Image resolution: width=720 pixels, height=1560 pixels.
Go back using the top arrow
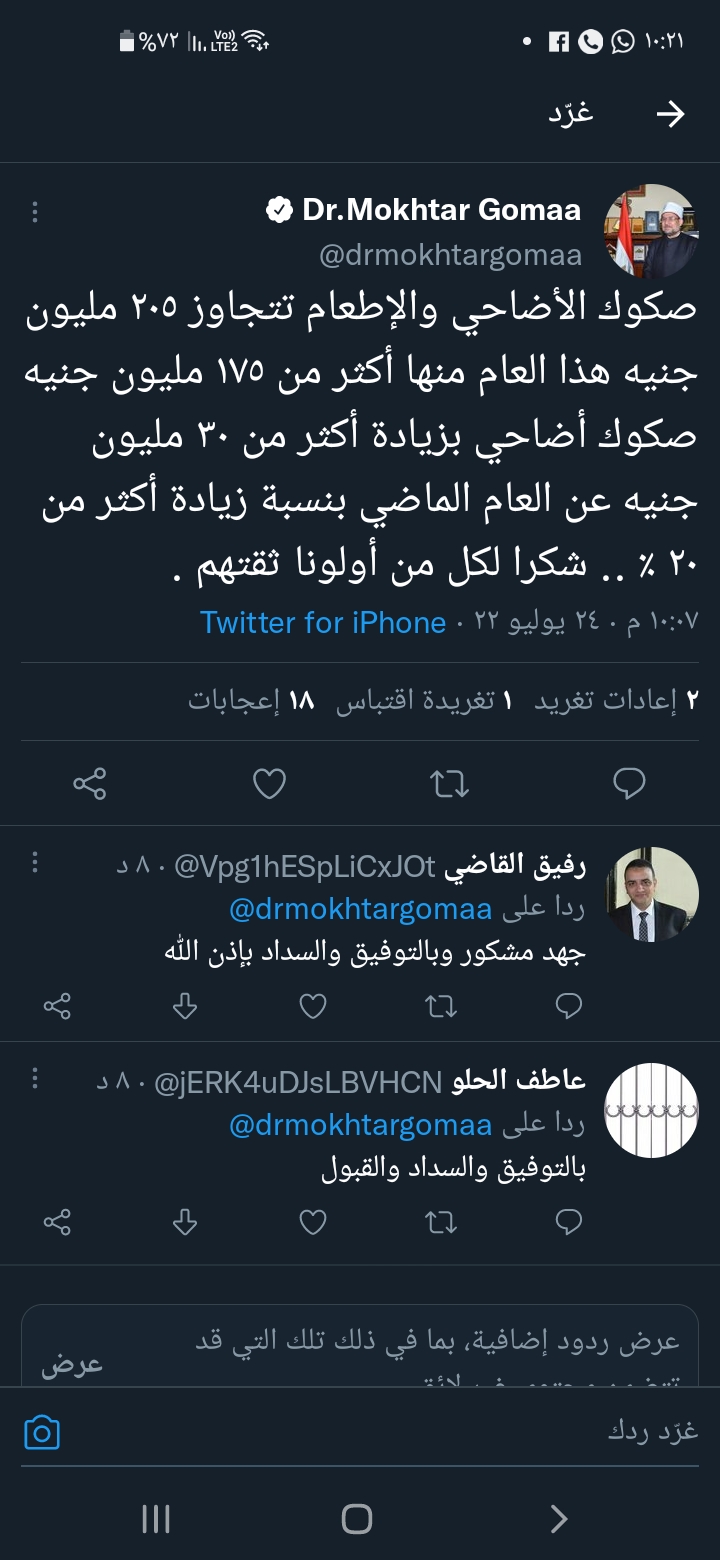(669, 115)
